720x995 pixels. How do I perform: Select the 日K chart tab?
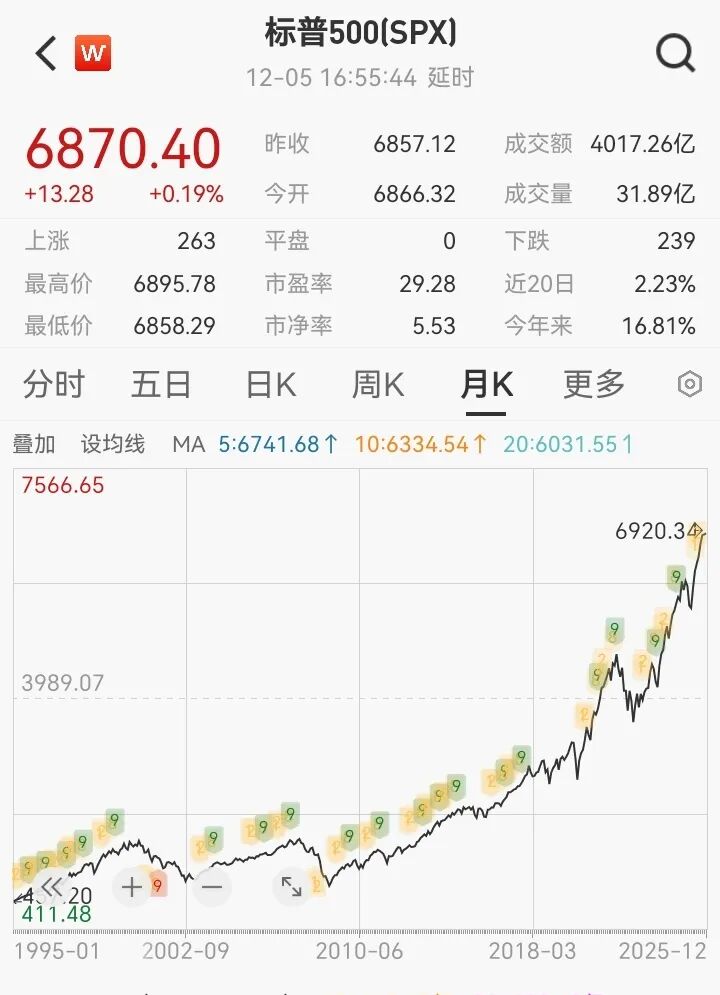271,385
